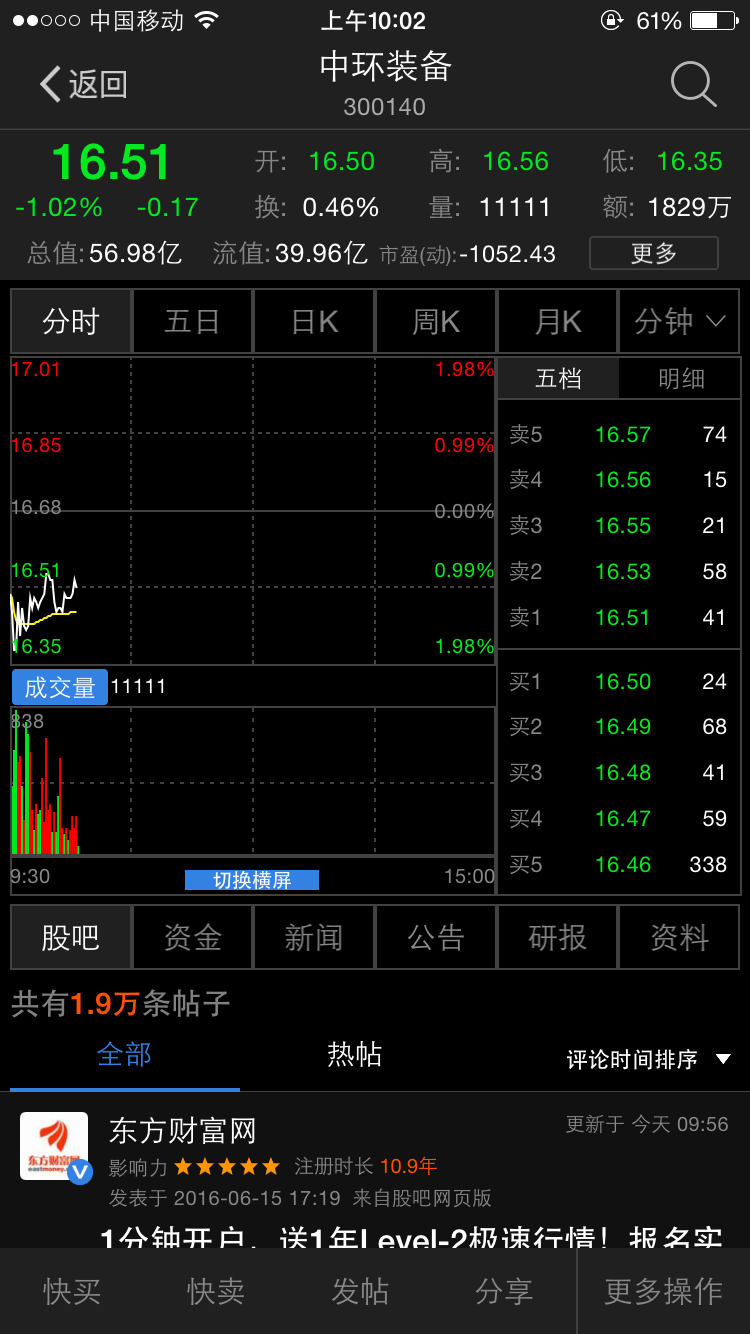This screenshot has width=750, height=1334.
Task: Open the 新闻 tab
Action: [x=314, y=937]
